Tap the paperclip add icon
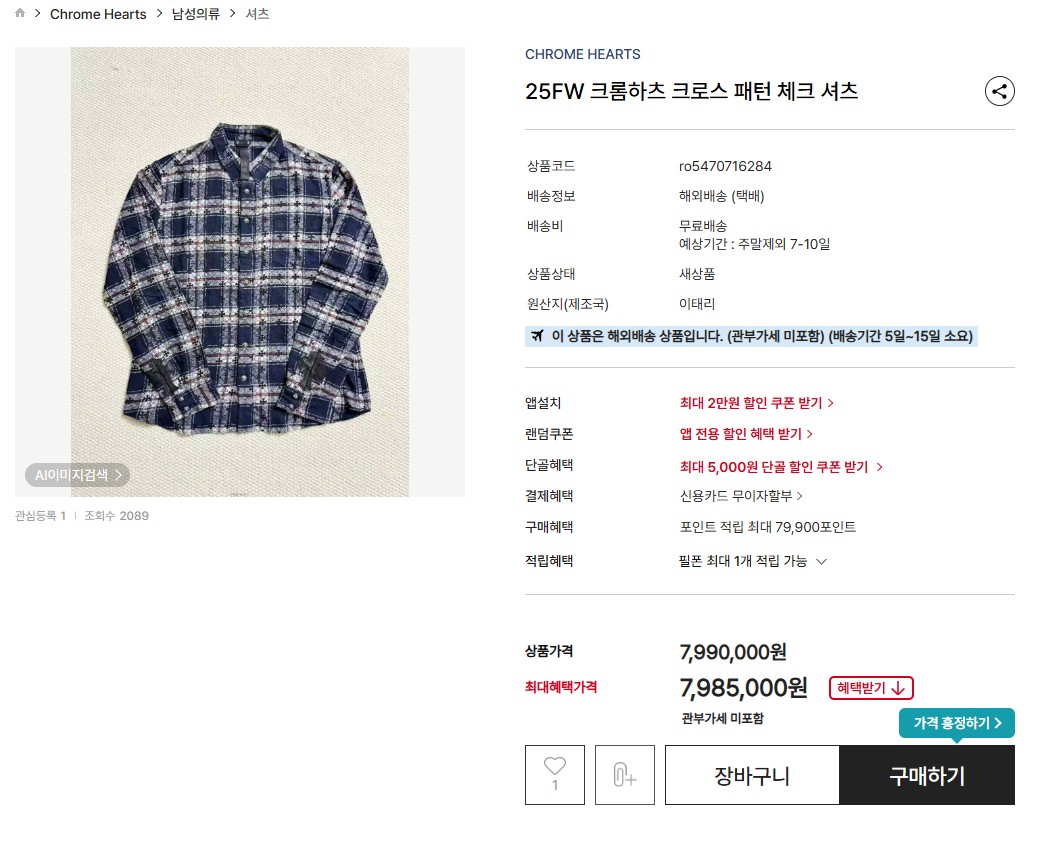Viewport: 1043px width, 841px height. coord(625,774)
